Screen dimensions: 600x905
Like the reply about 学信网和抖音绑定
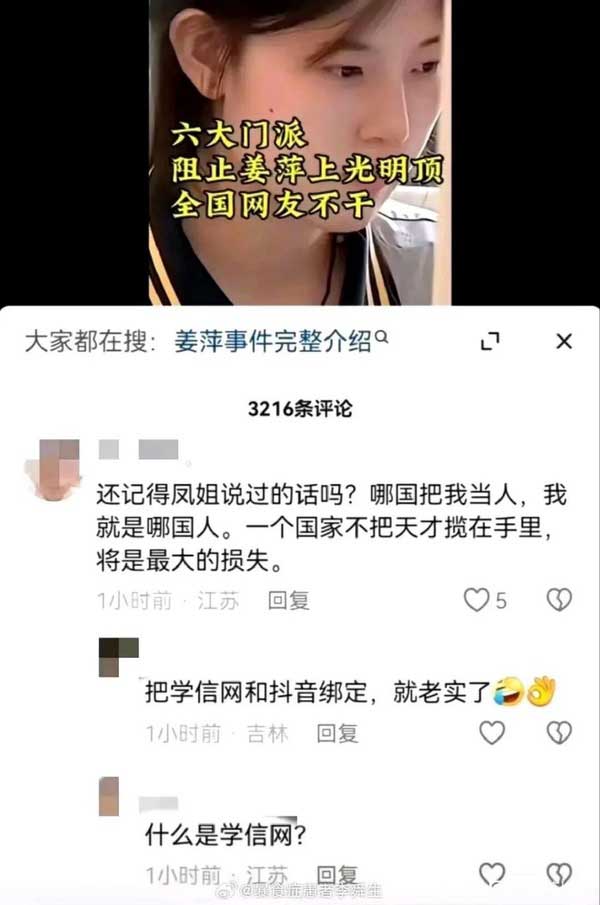(492, 733)
